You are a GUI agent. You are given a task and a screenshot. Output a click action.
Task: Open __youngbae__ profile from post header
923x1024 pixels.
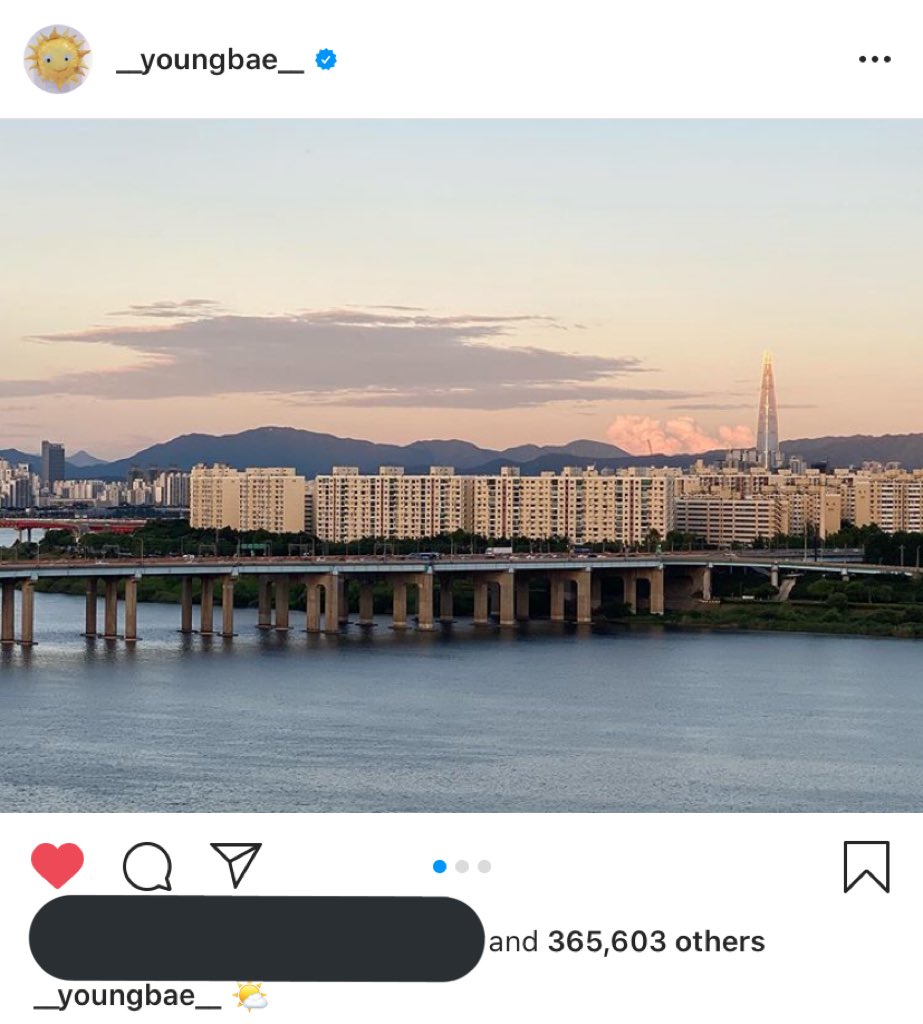210,60
